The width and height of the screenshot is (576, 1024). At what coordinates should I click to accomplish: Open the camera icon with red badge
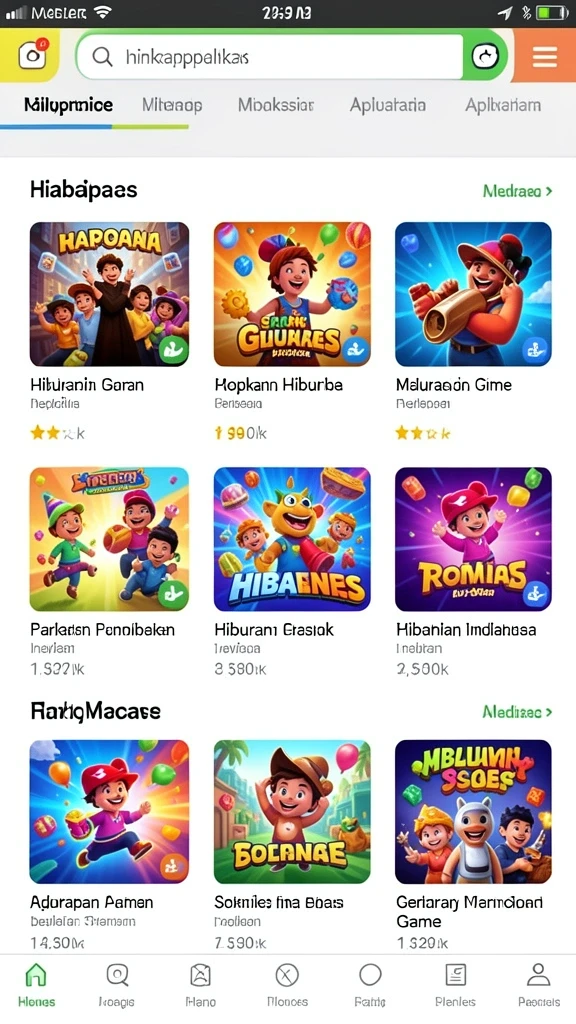pyautogui.click(x=32, y=56)
